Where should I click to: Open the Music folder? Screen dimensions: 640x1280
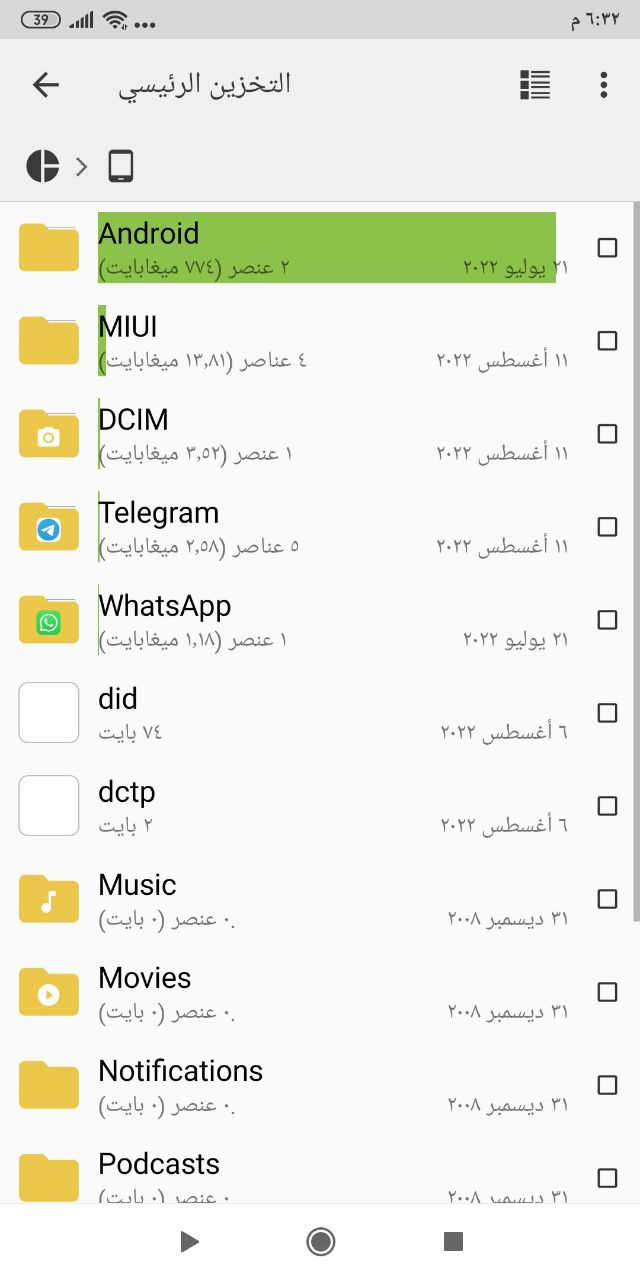300,899
